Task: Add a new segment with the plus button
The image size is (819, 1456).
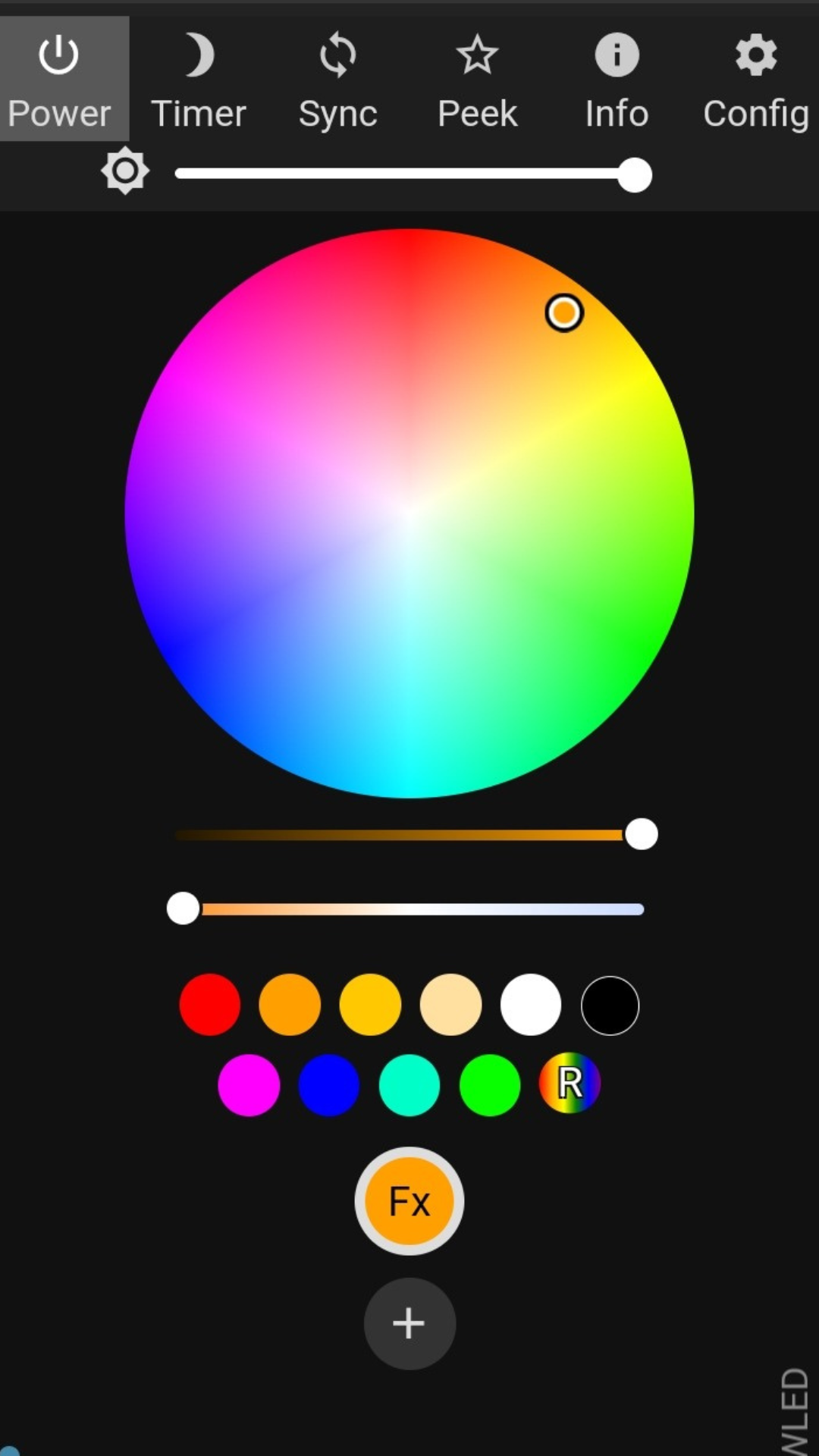Action: click(x=409, y=1323)
